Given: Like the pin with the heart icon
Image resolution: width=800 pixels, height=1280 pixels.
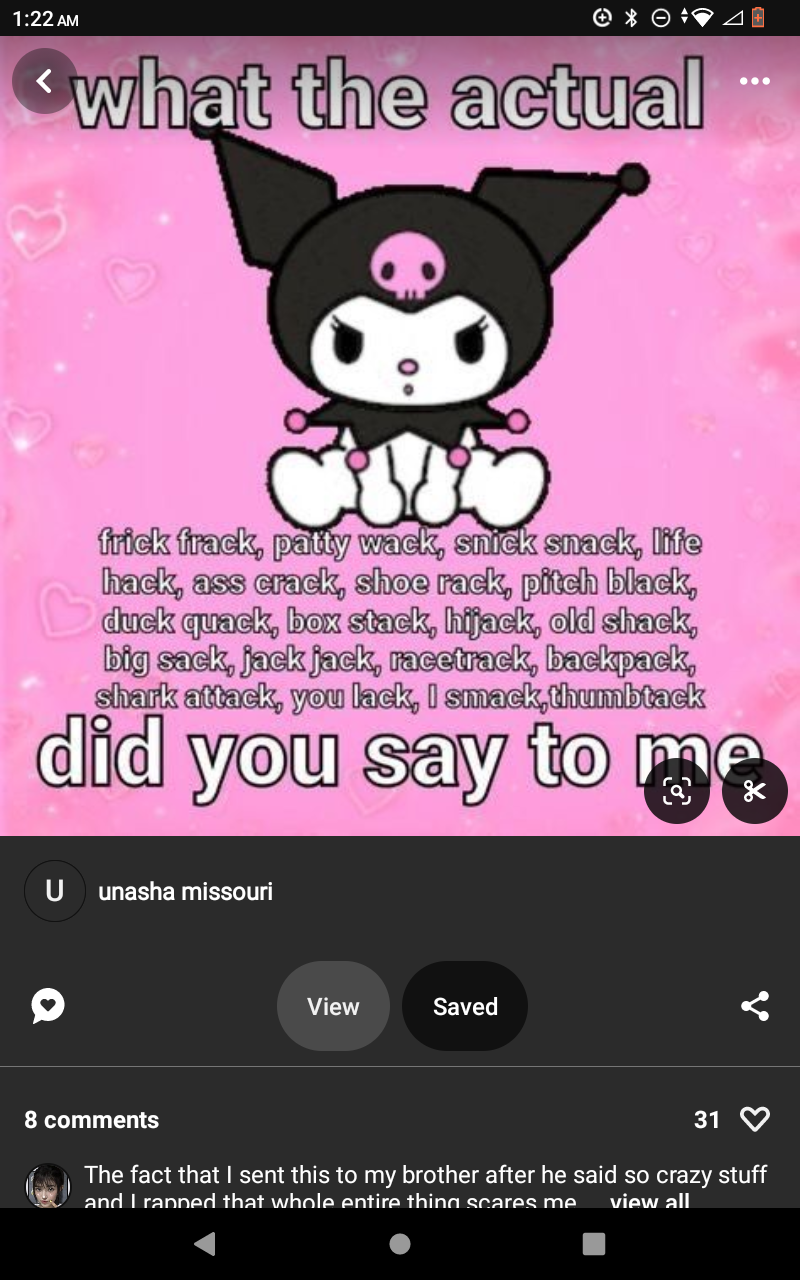Looking at the screenshot, I should [755, 1119].
